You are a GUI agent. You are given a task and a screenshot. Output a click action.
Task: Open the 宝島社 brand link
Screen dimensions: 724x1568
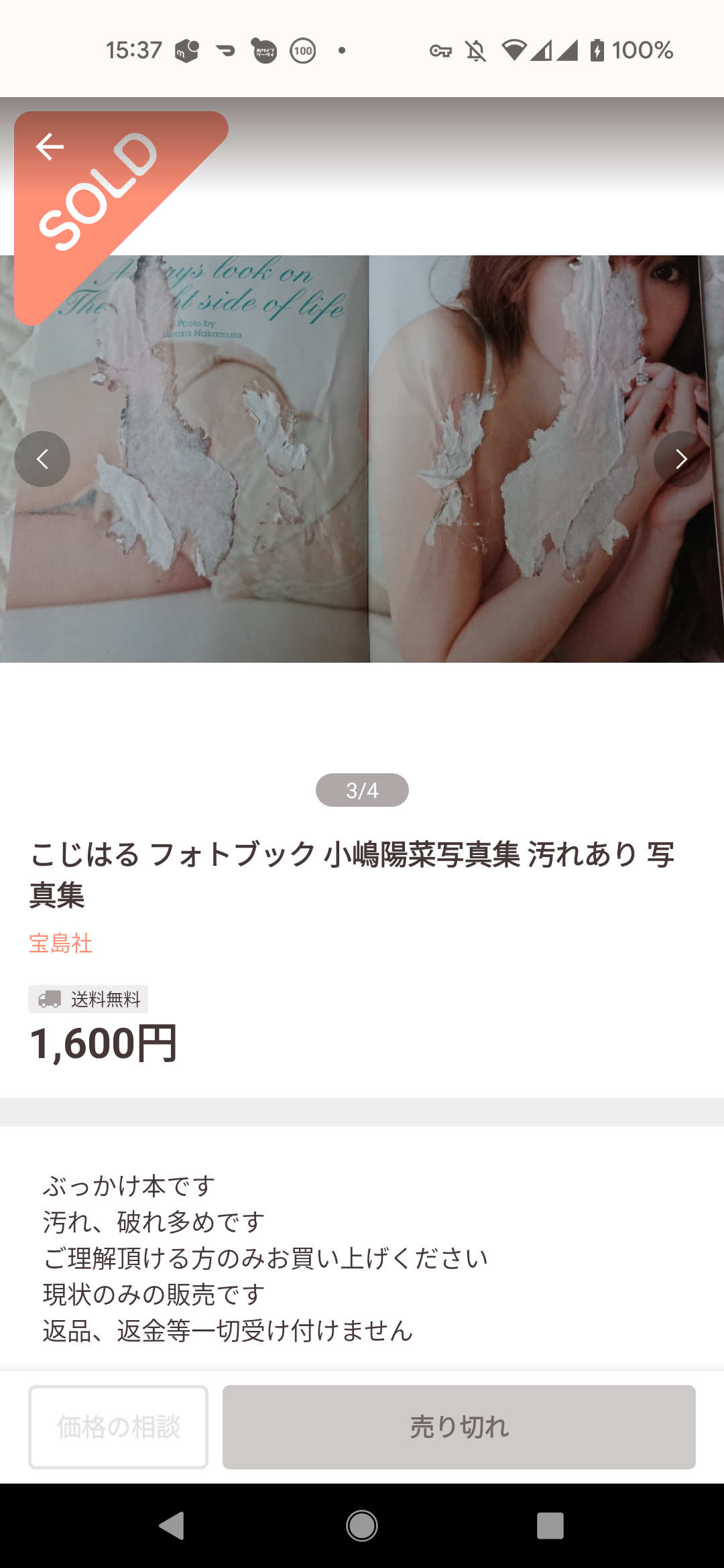point(60,943)
